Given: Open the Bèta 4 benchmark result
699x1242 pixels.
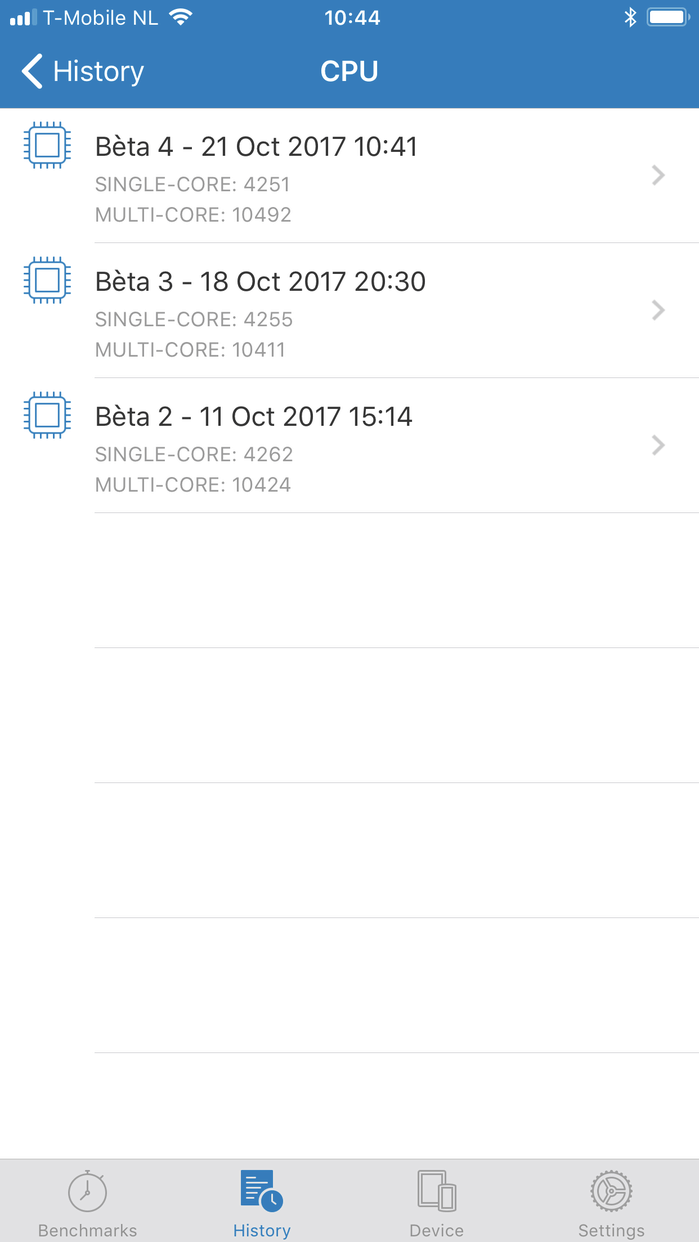Looking at the screenshot, I should pos(350,176).
